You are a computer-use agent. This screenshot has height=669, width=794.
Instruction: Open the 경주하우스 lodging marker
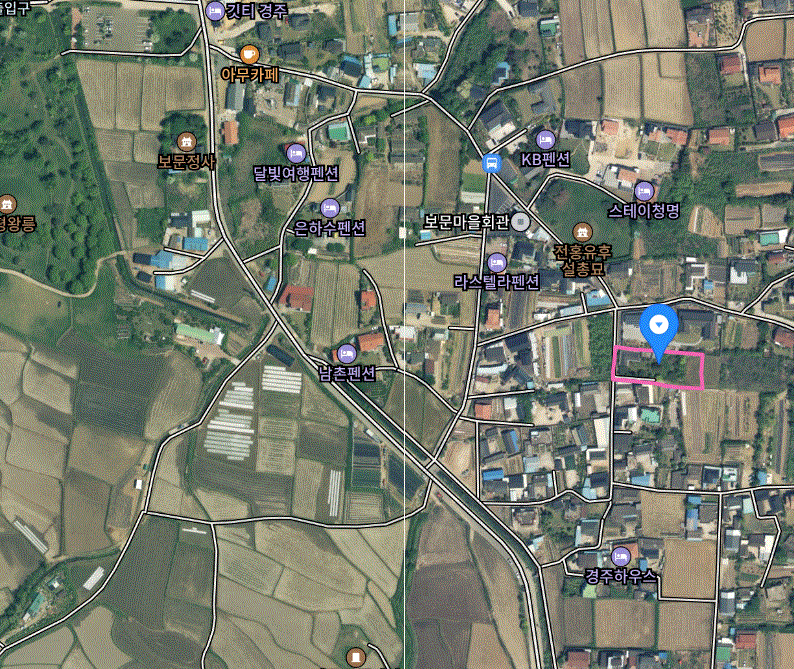[x=620, y=555]
